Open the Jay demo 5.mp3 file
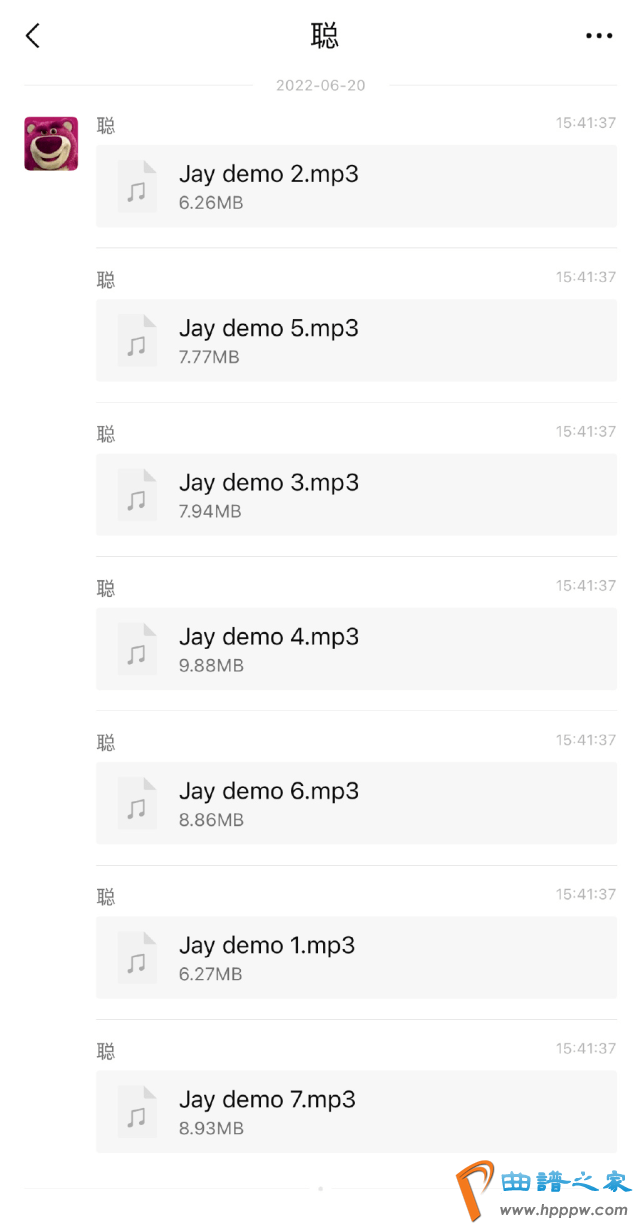Screen dimensions: 640x1230 (x=356, y=341)
